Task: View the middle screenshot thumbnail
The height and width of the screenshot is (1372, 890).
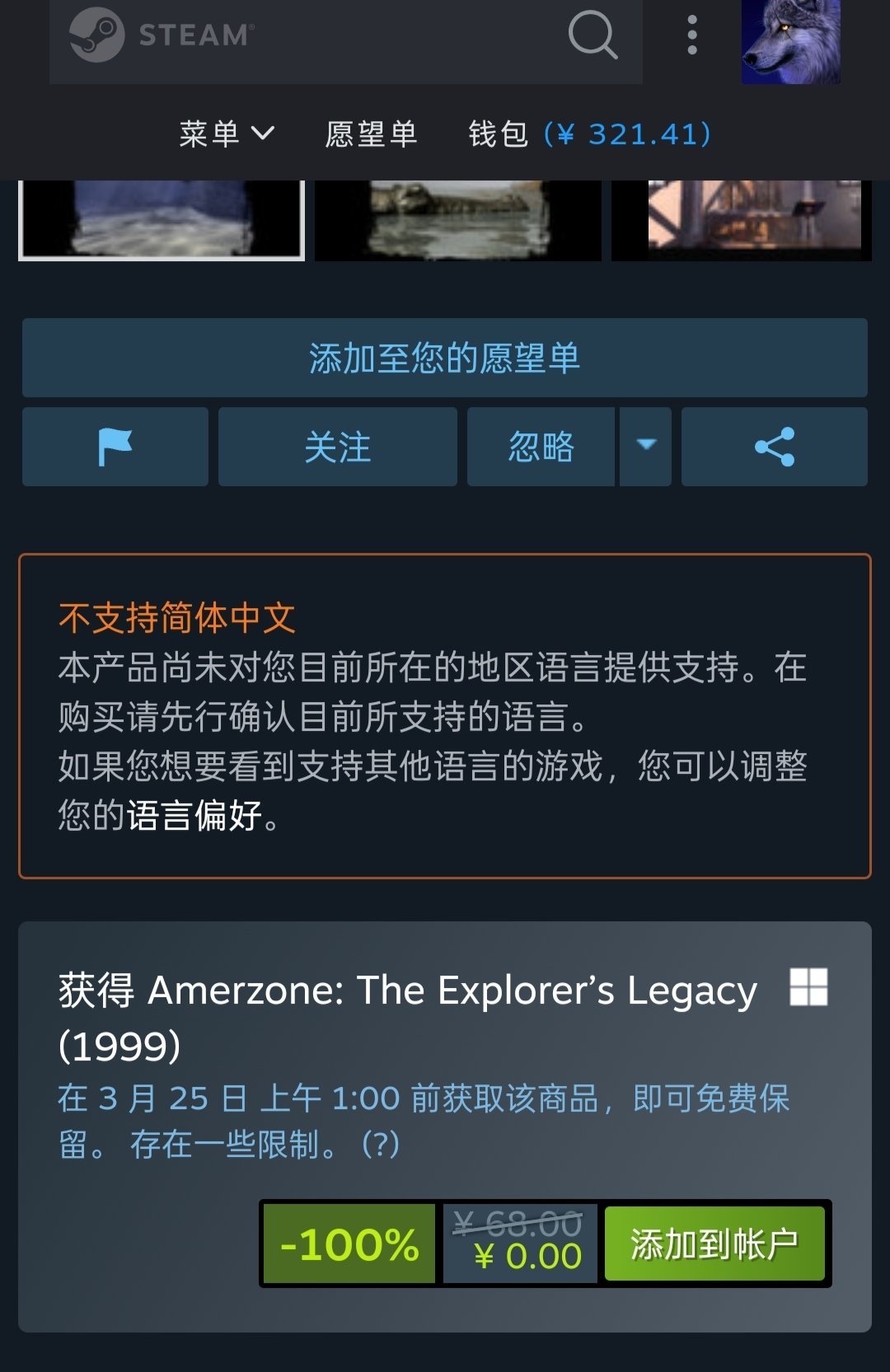Action: pyautogui.click(x=458, y=220)
